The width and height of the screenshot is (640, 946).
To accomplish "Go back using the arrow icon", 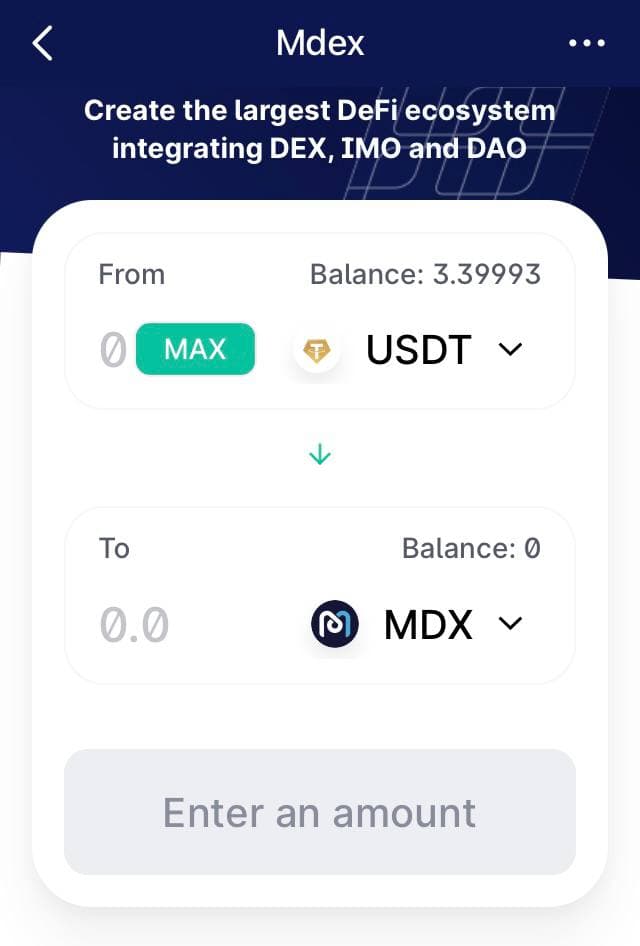I will (x=42, y=44).
